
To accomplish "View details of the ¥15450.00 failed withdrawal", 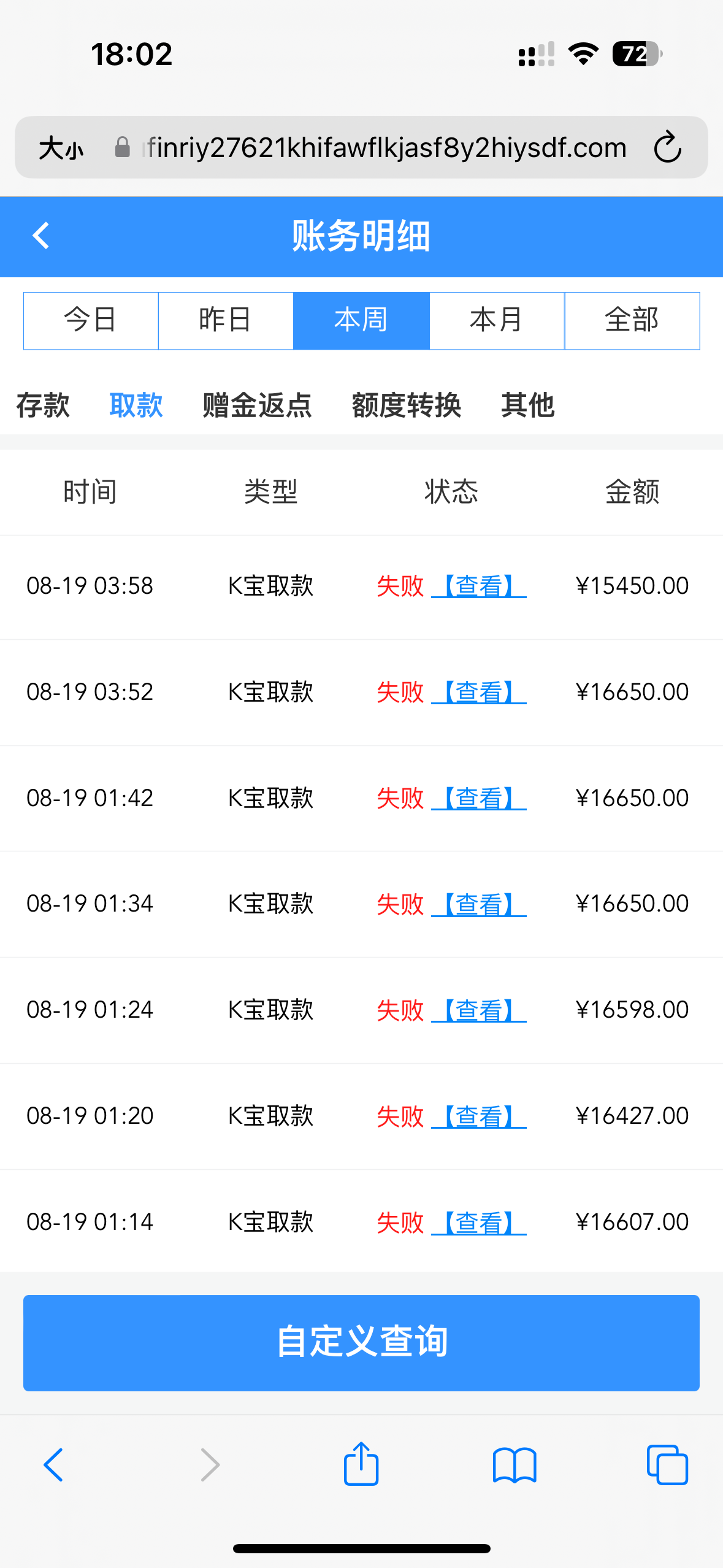I will pyautogui.click(x=481, y=586).
